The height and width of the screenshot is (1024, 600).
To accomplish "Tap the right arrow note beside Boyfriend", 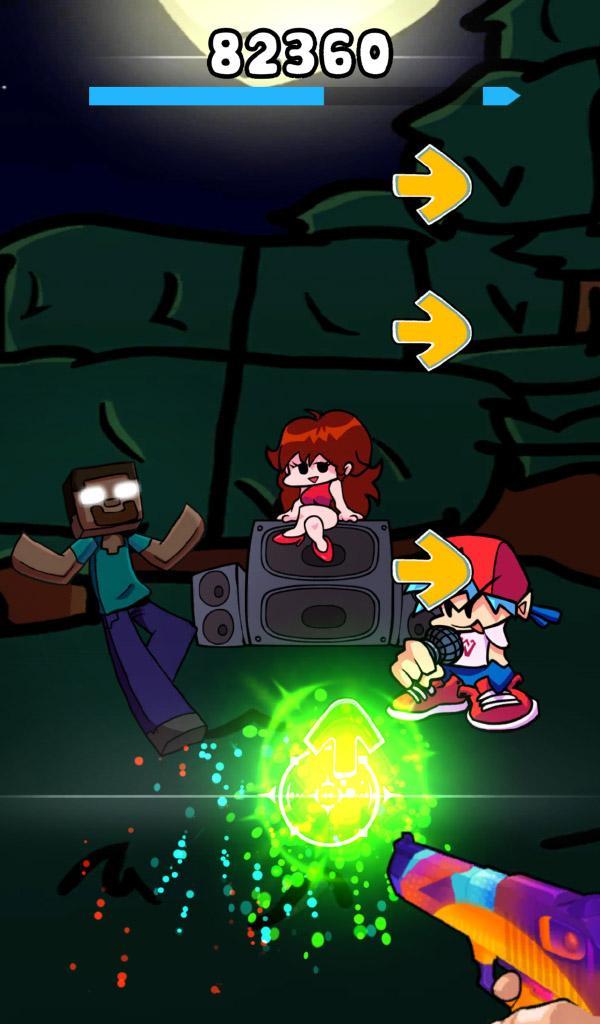I will point(432,566).
